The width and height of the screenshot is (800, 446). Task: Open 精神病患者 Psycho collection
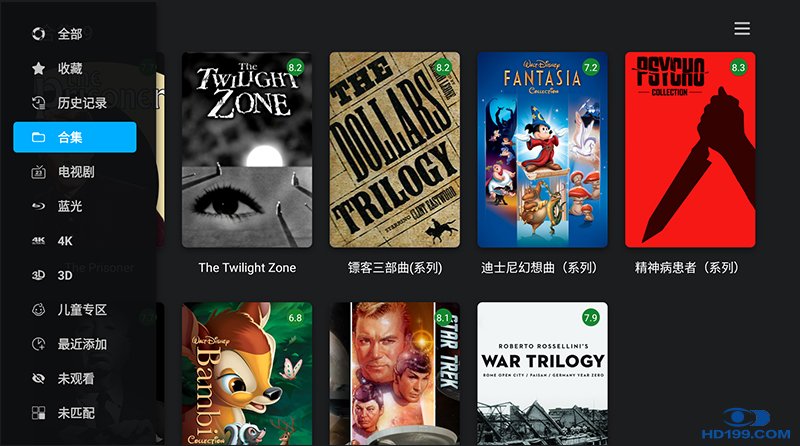tap(690, 150)
